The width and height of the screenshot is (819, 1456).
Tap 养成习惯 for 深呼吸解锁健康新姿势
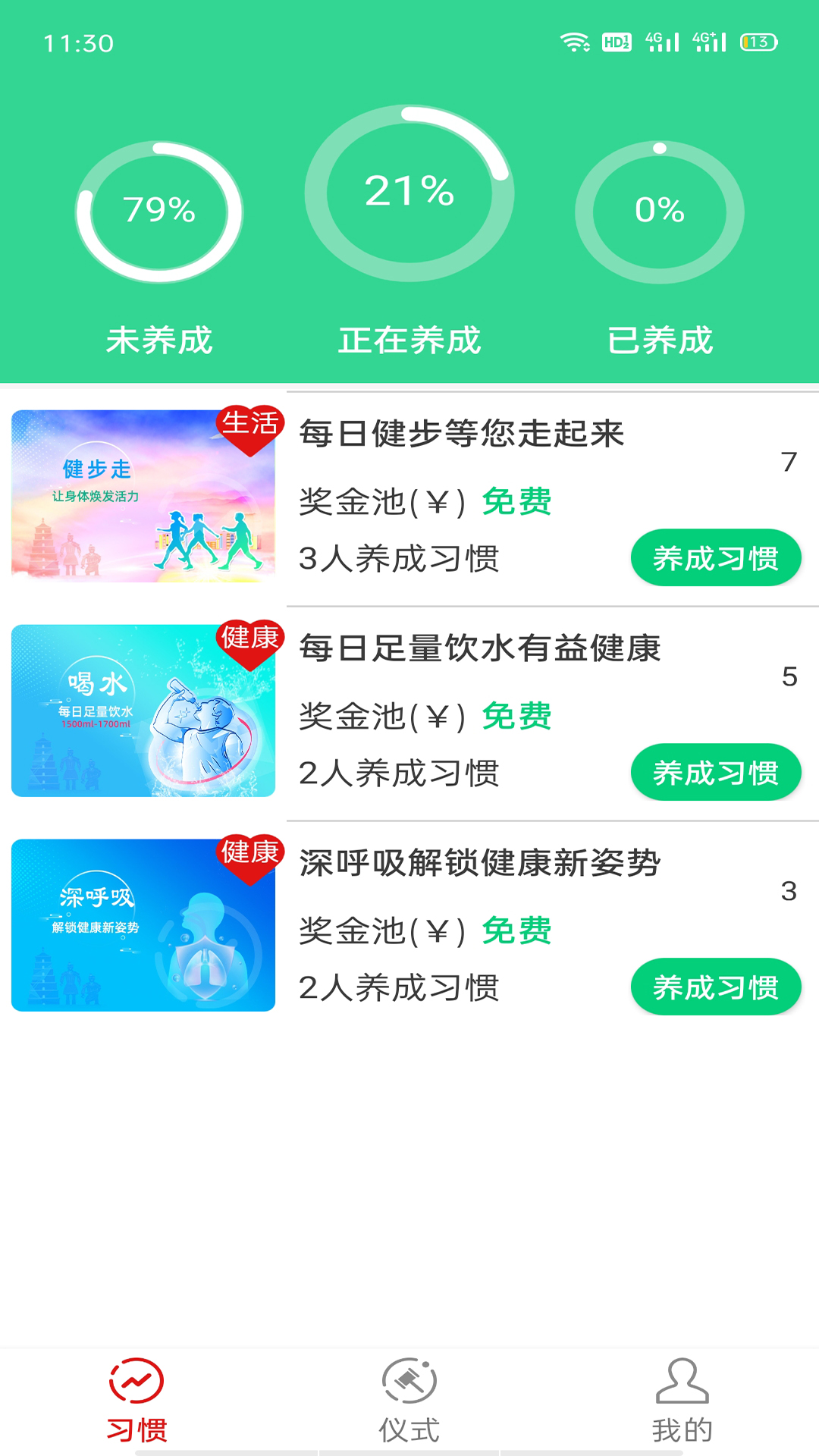(x=715, y=987)
